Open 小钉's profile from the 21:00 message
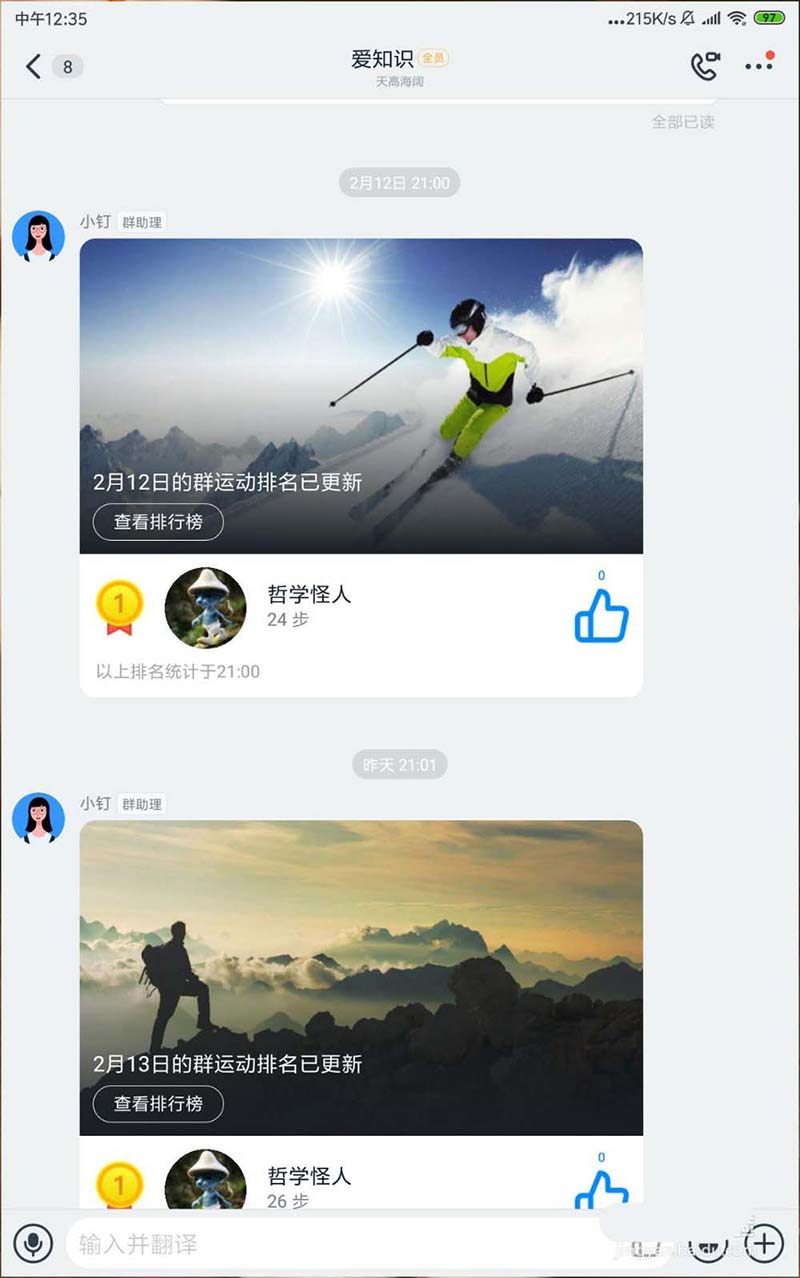This screenshot has width=800, height=1278. (x=38, y=237)
